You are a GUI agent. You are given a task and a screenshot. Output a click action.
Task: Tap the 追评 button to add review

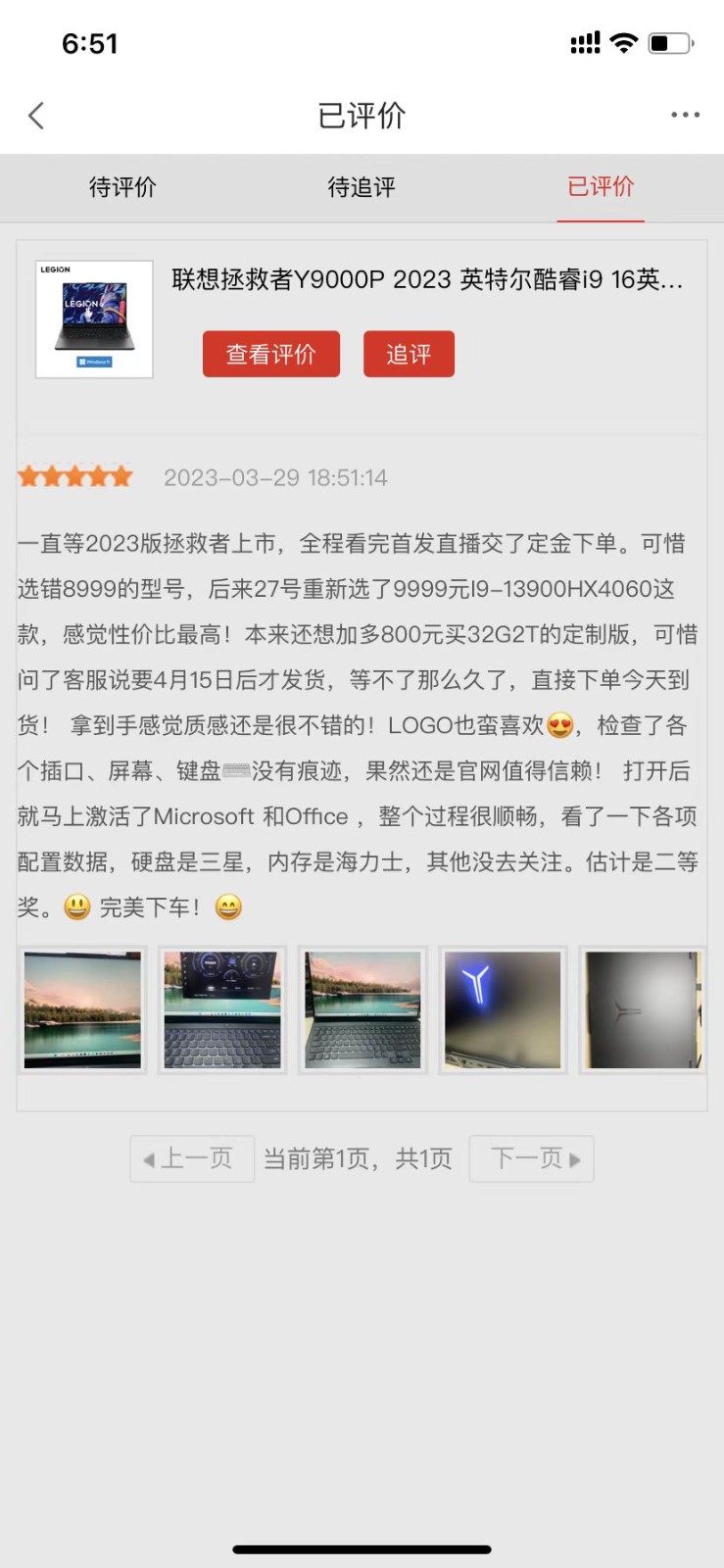tap(409, 354)
